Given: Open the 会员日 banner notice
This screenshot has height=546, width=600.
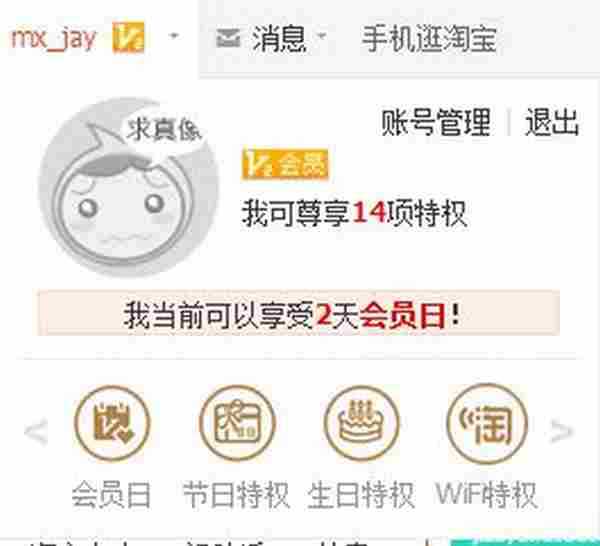Looking at the screenshot, I should 297,314.
